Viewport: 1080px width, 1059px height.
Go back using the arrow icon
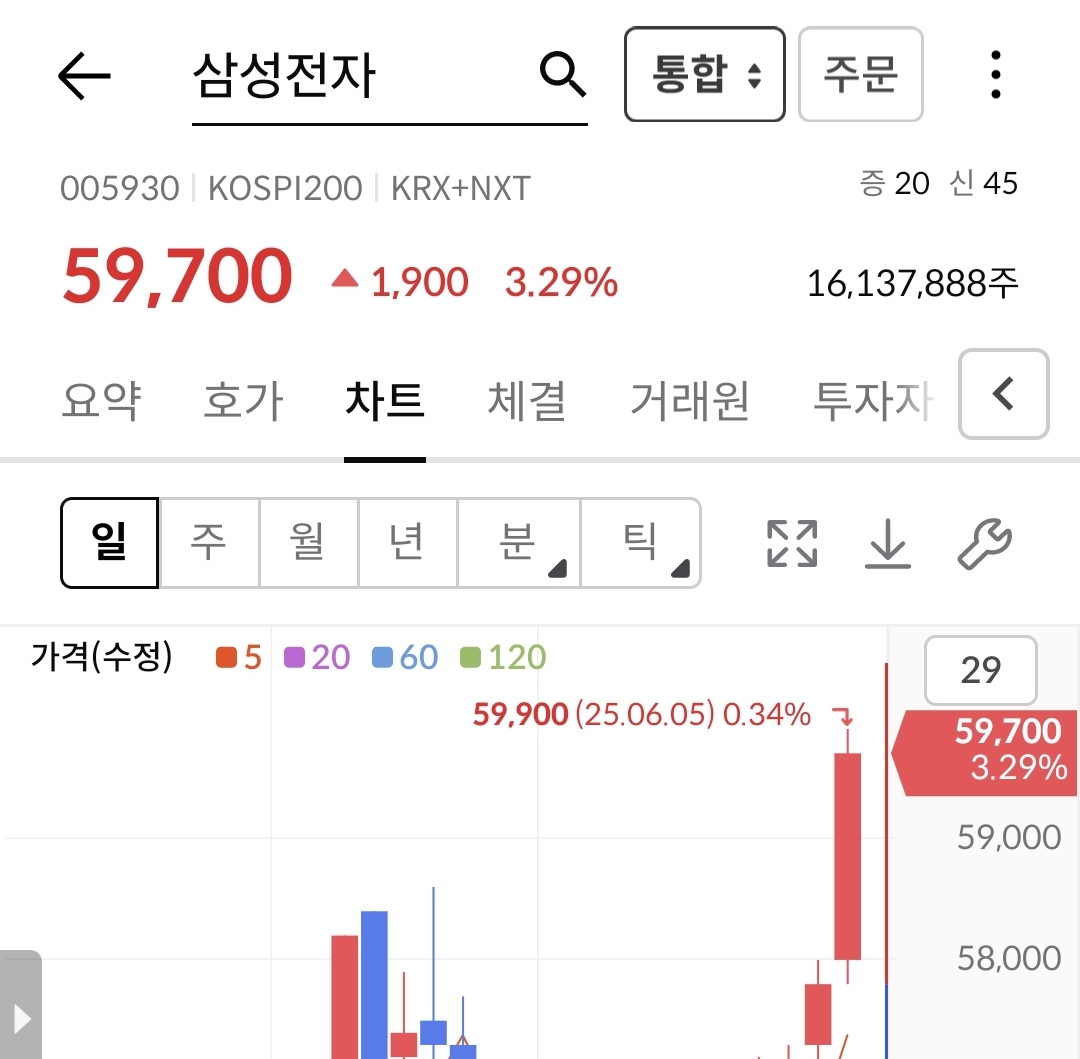pos(84,76)
